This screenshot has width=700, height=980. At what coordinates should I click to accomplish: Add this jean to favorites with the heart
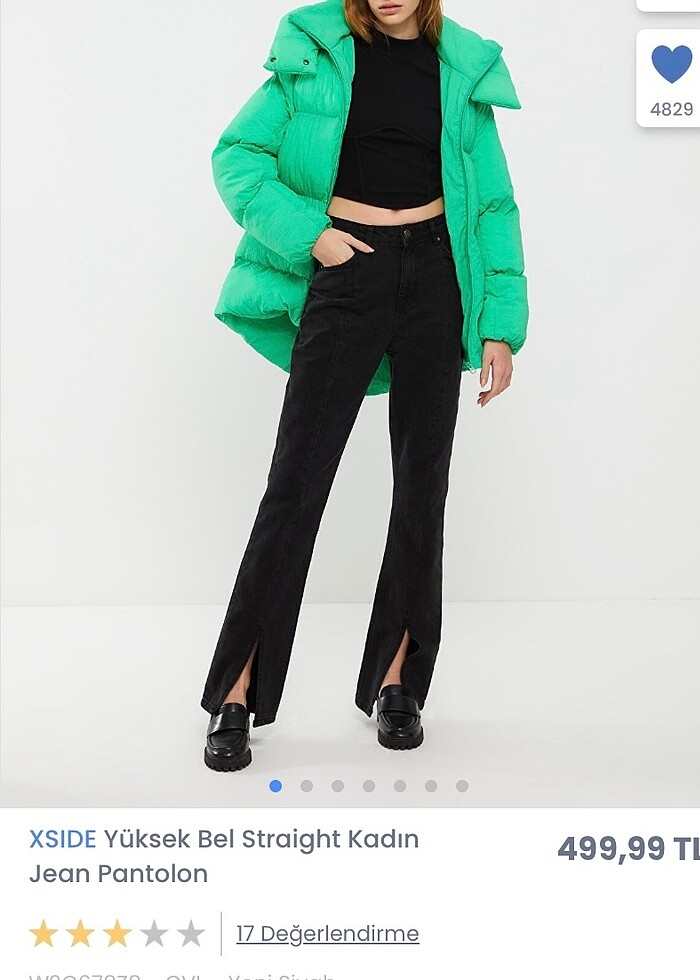click(x=671, y=65)
